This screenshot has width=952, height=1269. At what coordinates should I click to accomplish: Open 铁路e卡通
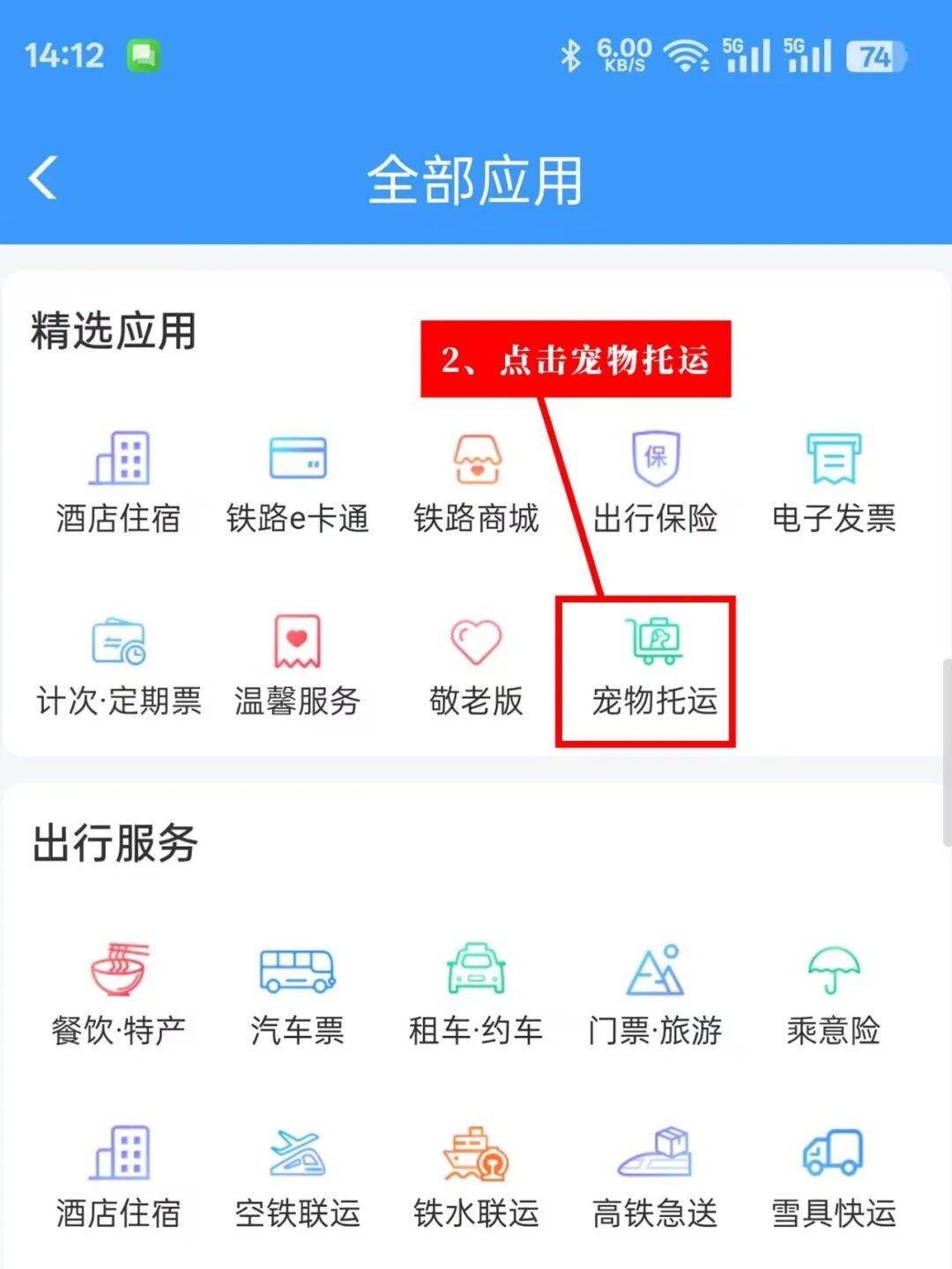click(297, 482)
